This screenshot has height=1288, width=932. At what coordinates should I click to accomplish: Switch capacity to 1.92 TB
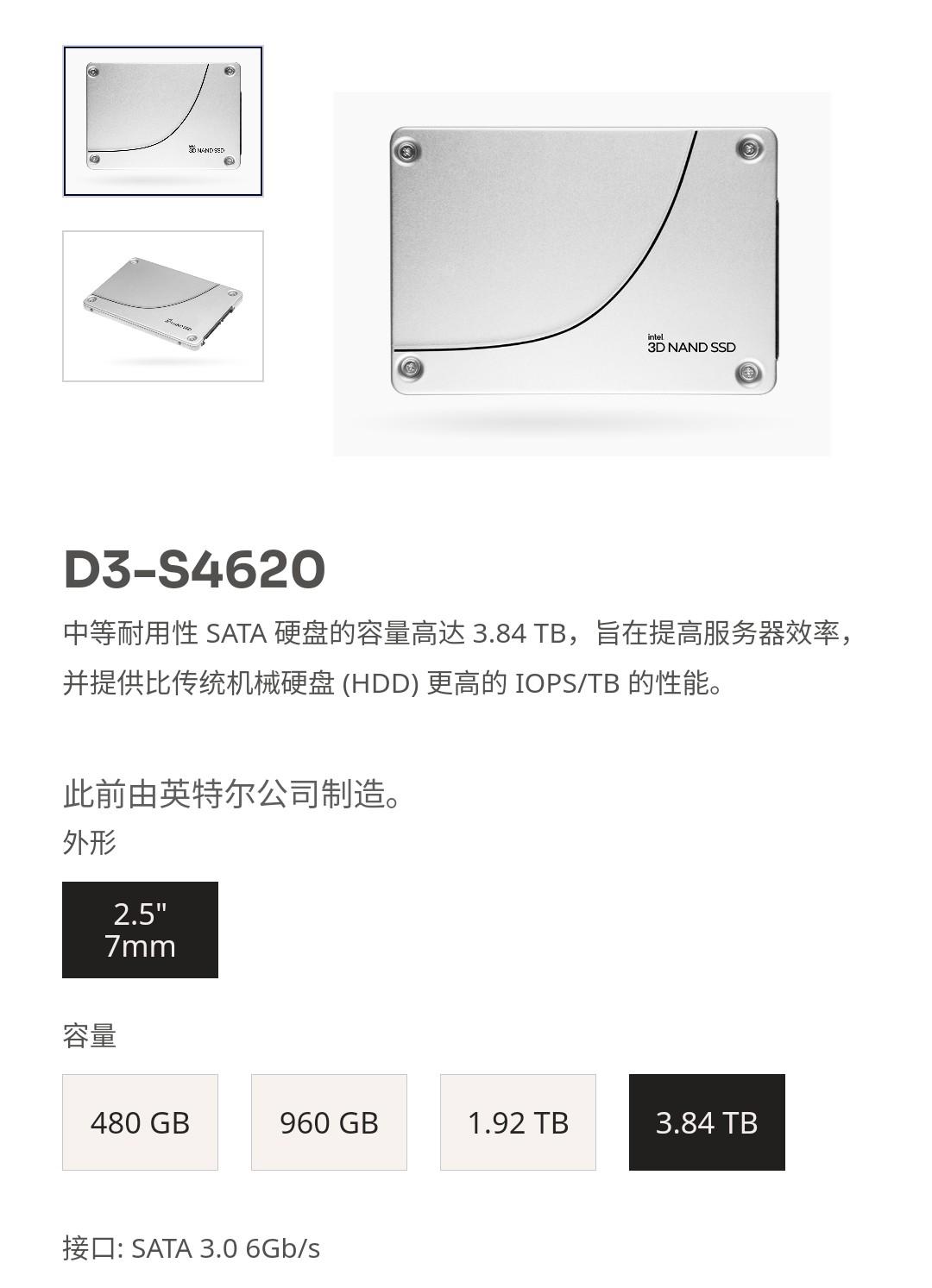click(x=518, y=1122)
